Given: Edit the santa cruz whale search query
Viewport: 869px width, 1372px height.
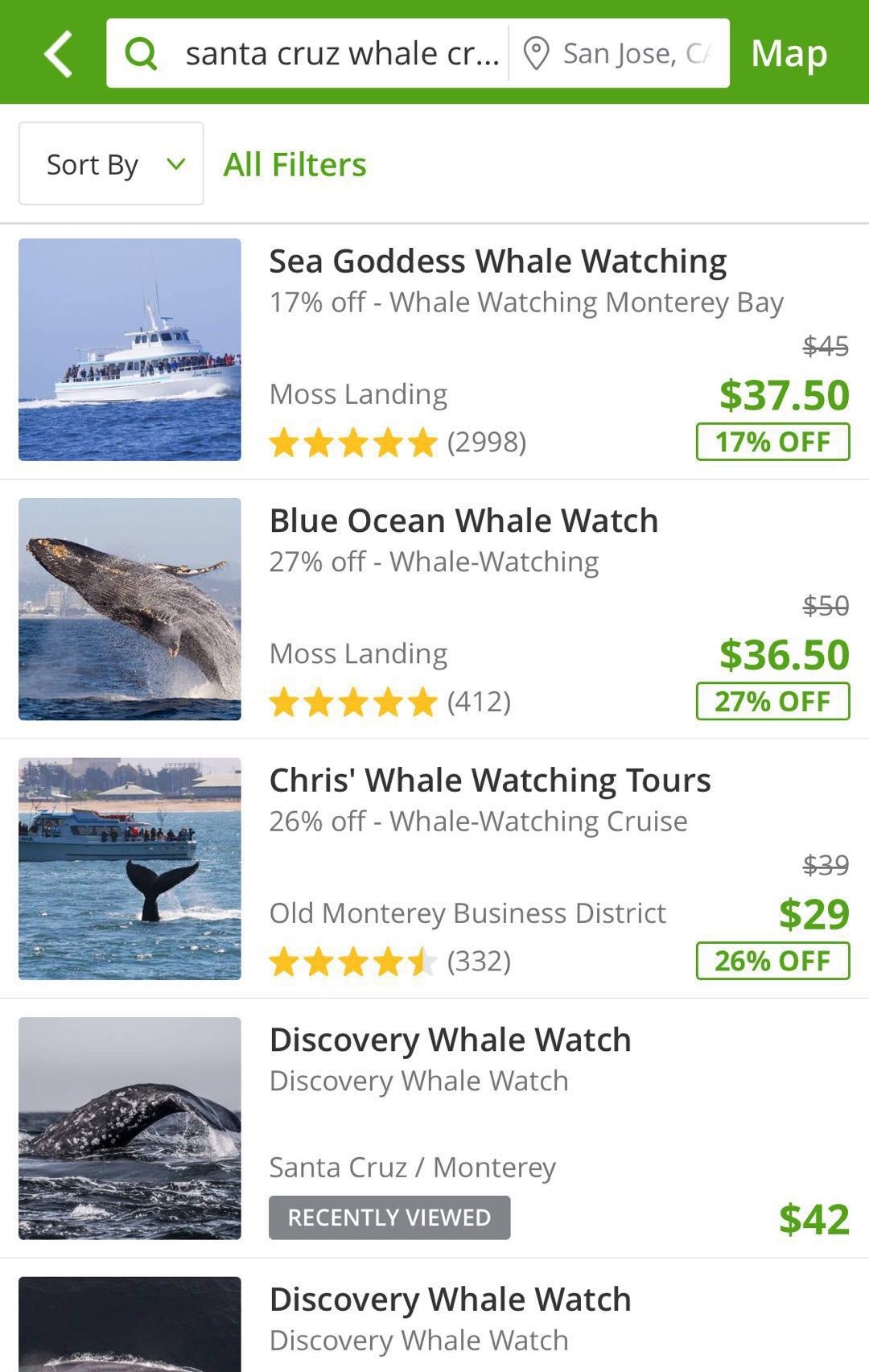Looking at the screenshot, I should point(342,54).
